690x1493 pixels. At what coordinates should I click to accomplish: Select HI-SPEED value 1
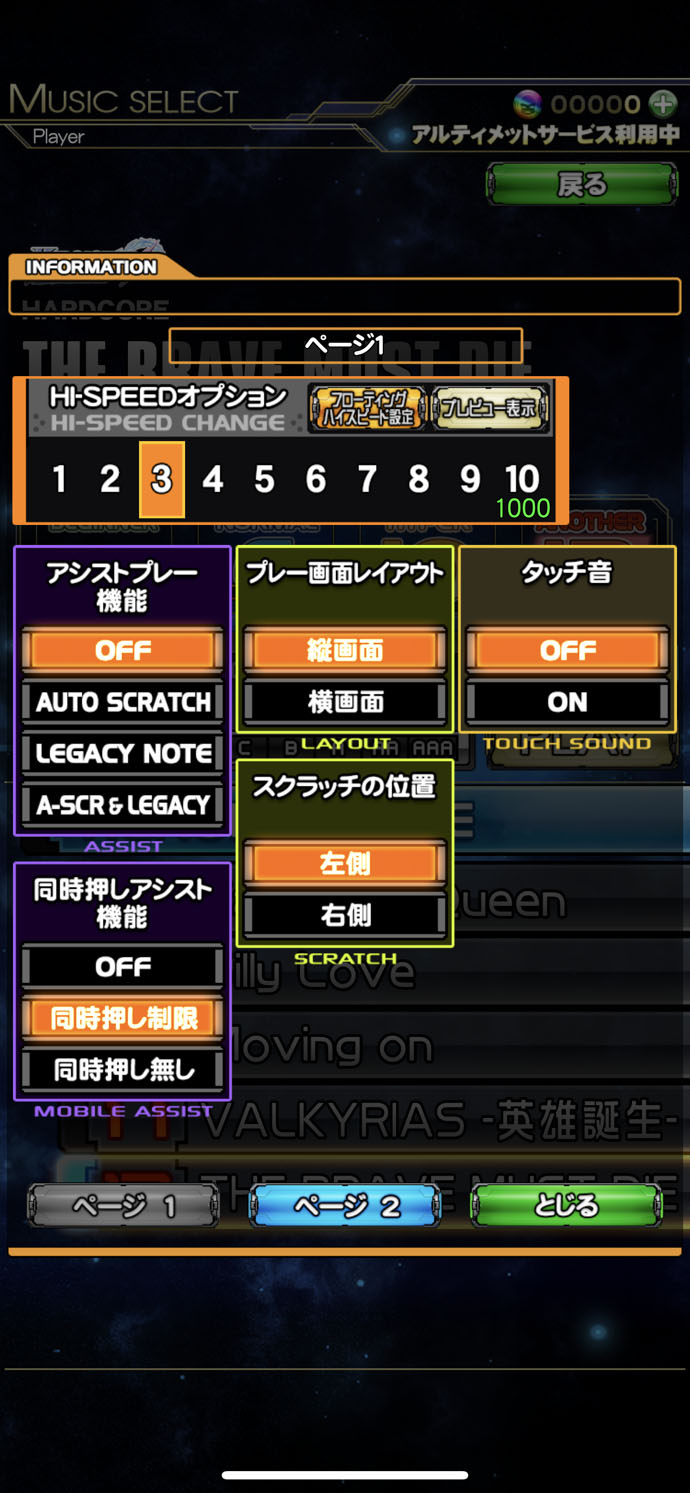pos(59,480)
